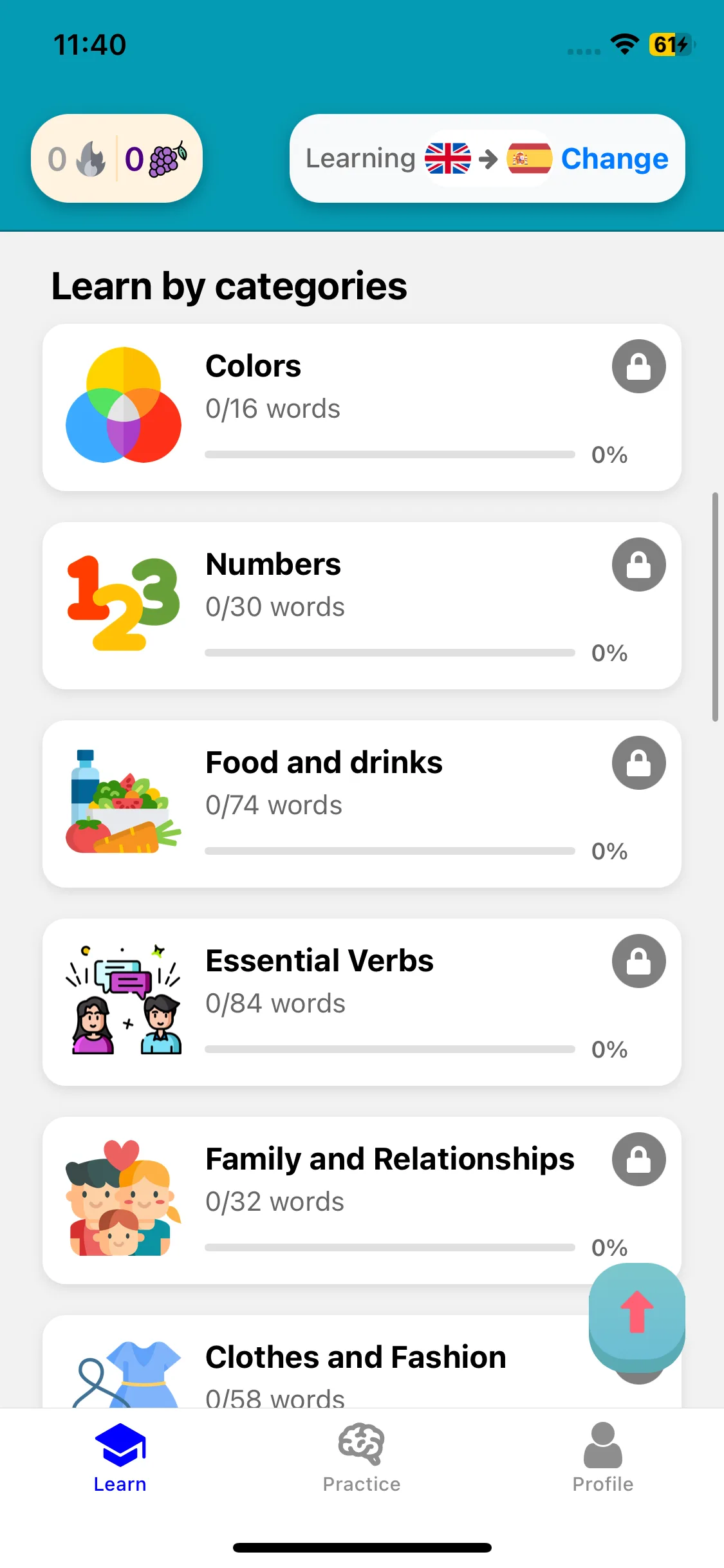
Task: Tap the lock on Essential Verbs
Action: tap(638, 961)
